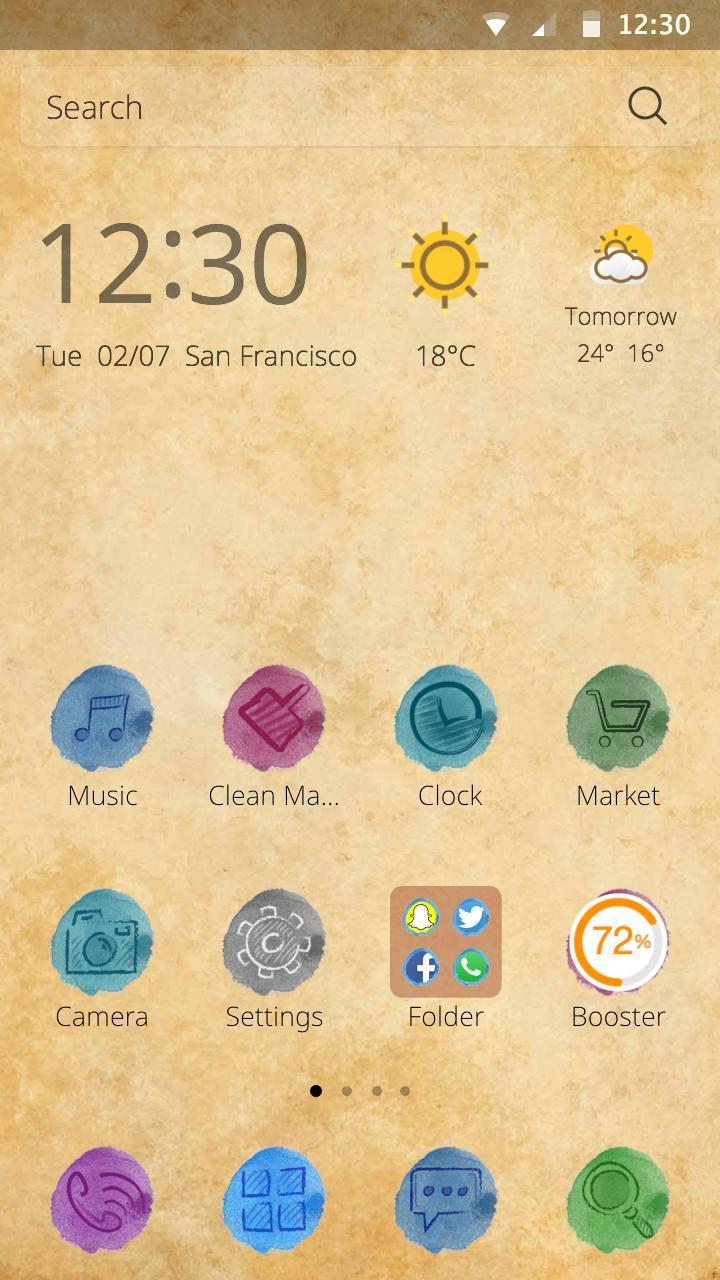Open Settings
Image resolution: width=720 pixels, height=1280 pixels.
274,942
